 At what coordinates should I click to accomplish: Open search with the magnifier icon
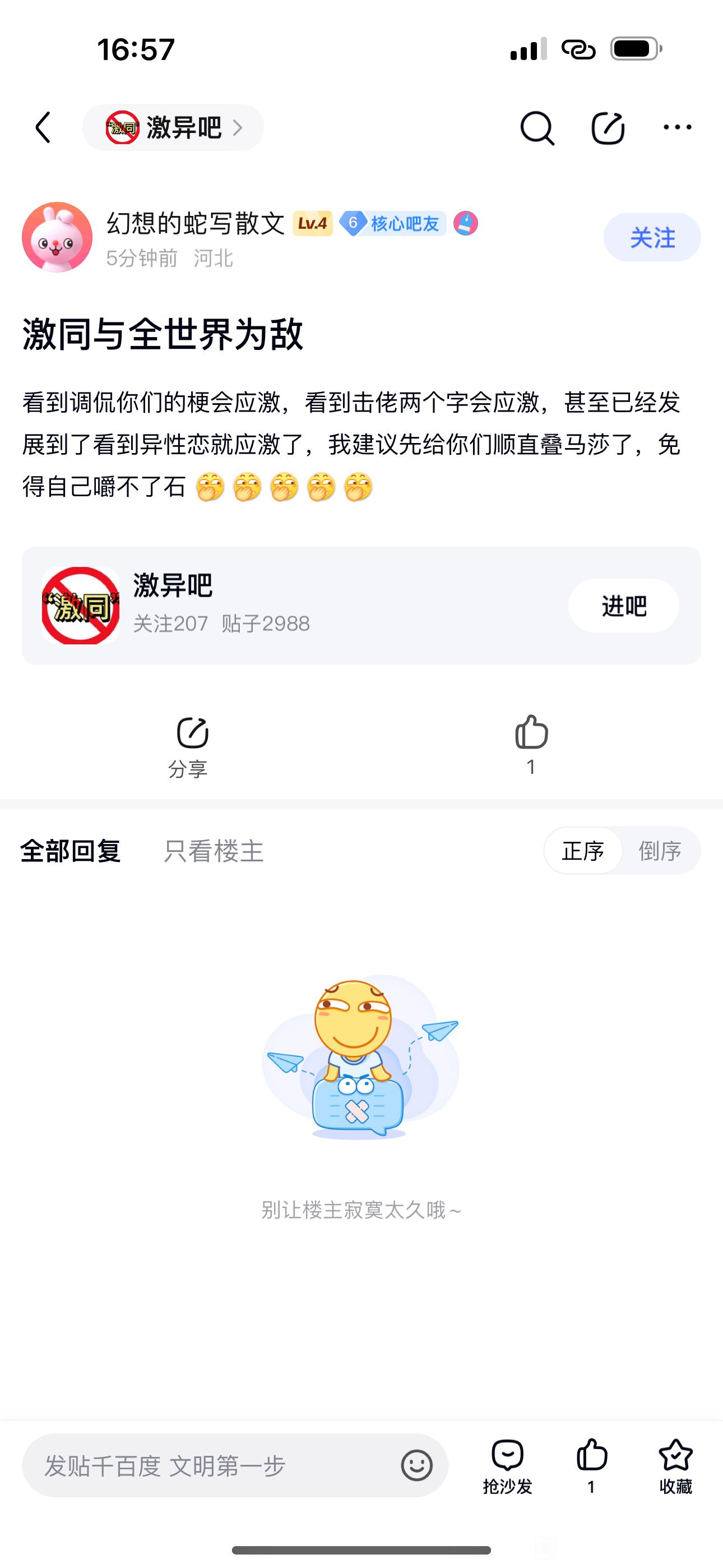tap(537, 128)
